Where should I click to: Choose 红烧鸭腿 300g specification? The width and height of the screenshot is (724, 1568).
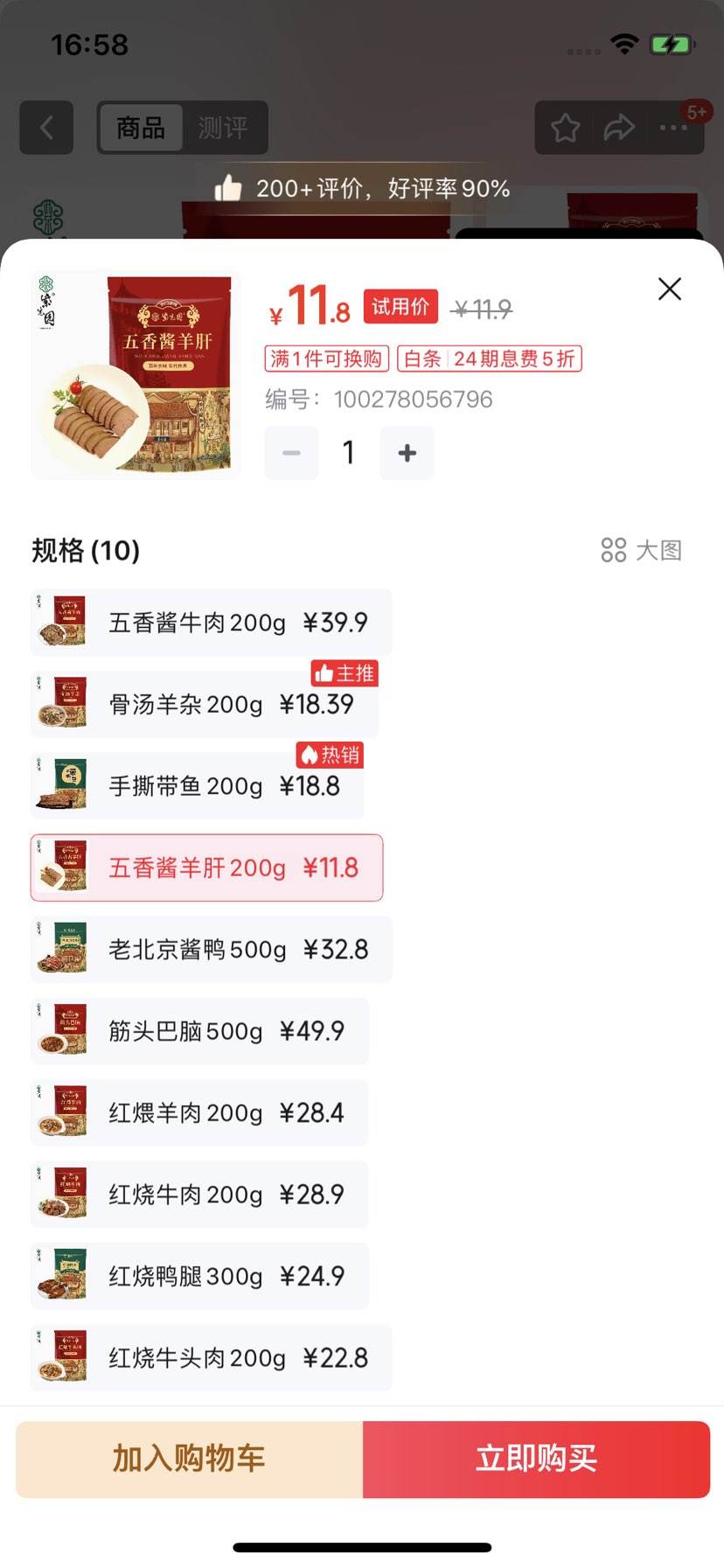coord(199,1276)
